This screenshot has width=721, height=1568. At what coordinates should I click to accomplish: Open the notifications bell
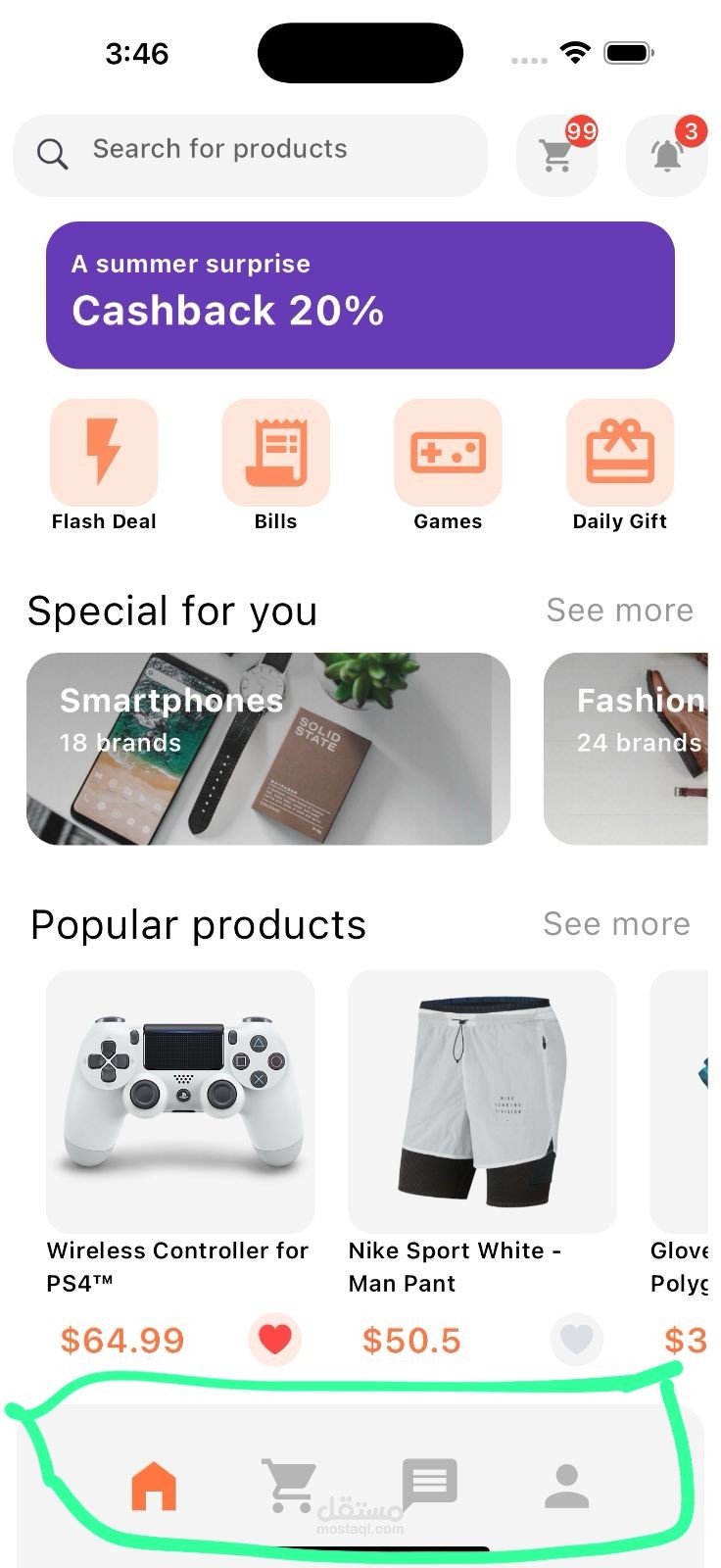pos(666,155)
